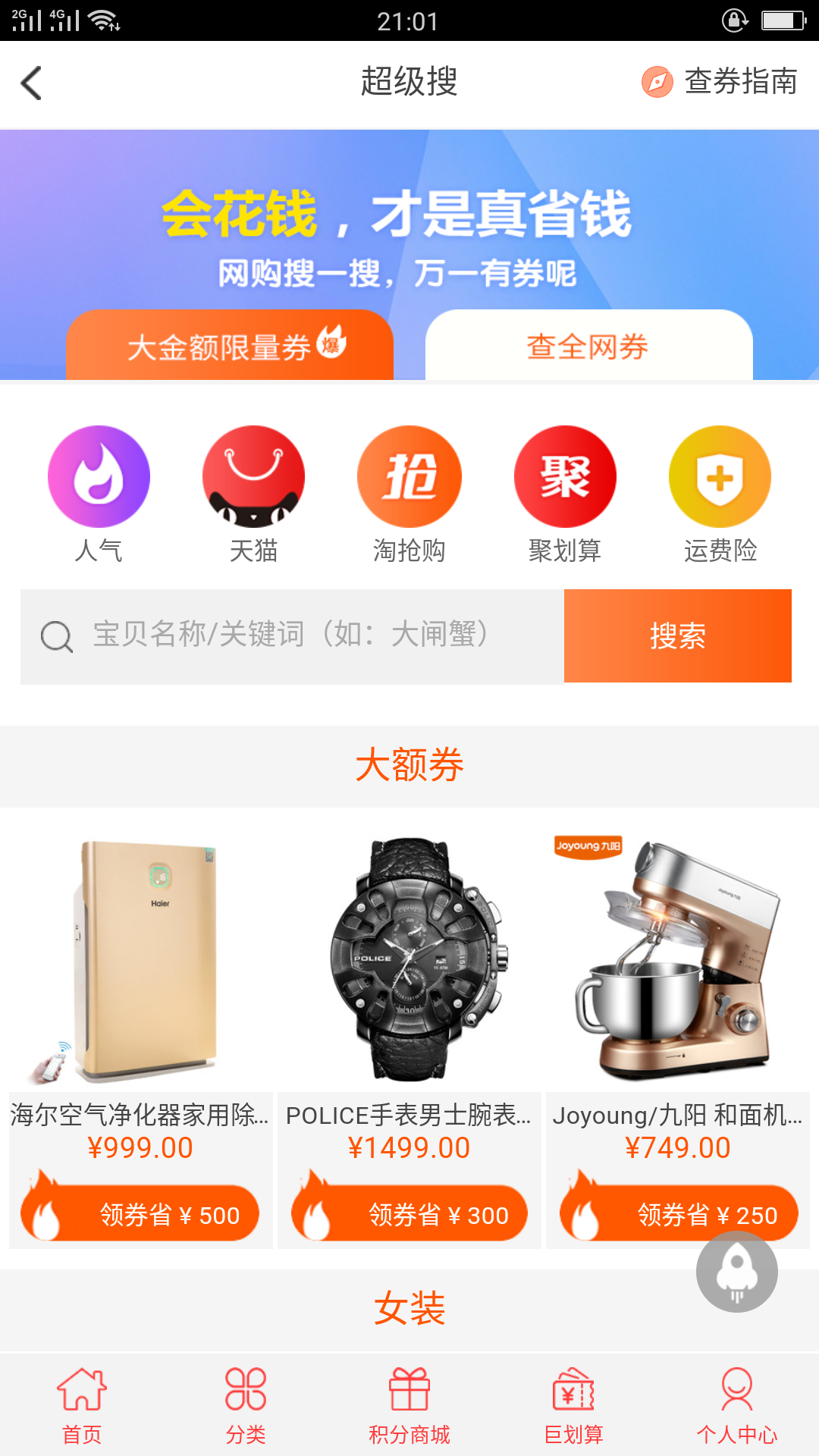Screen dimensions: 819x1456
Task: Open the 天猫 category
Action: (x=253, y=493)
